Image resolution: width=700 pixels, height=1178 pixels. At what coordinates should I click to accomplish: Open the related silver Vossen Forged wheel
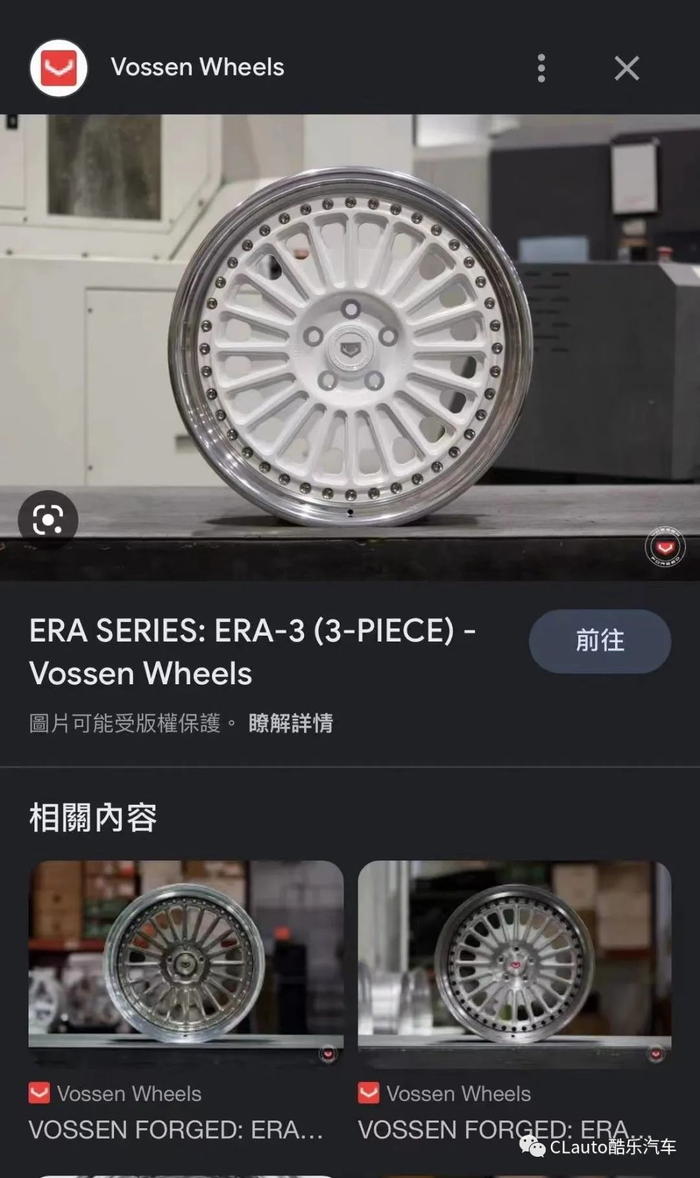[x=514, y=962]
